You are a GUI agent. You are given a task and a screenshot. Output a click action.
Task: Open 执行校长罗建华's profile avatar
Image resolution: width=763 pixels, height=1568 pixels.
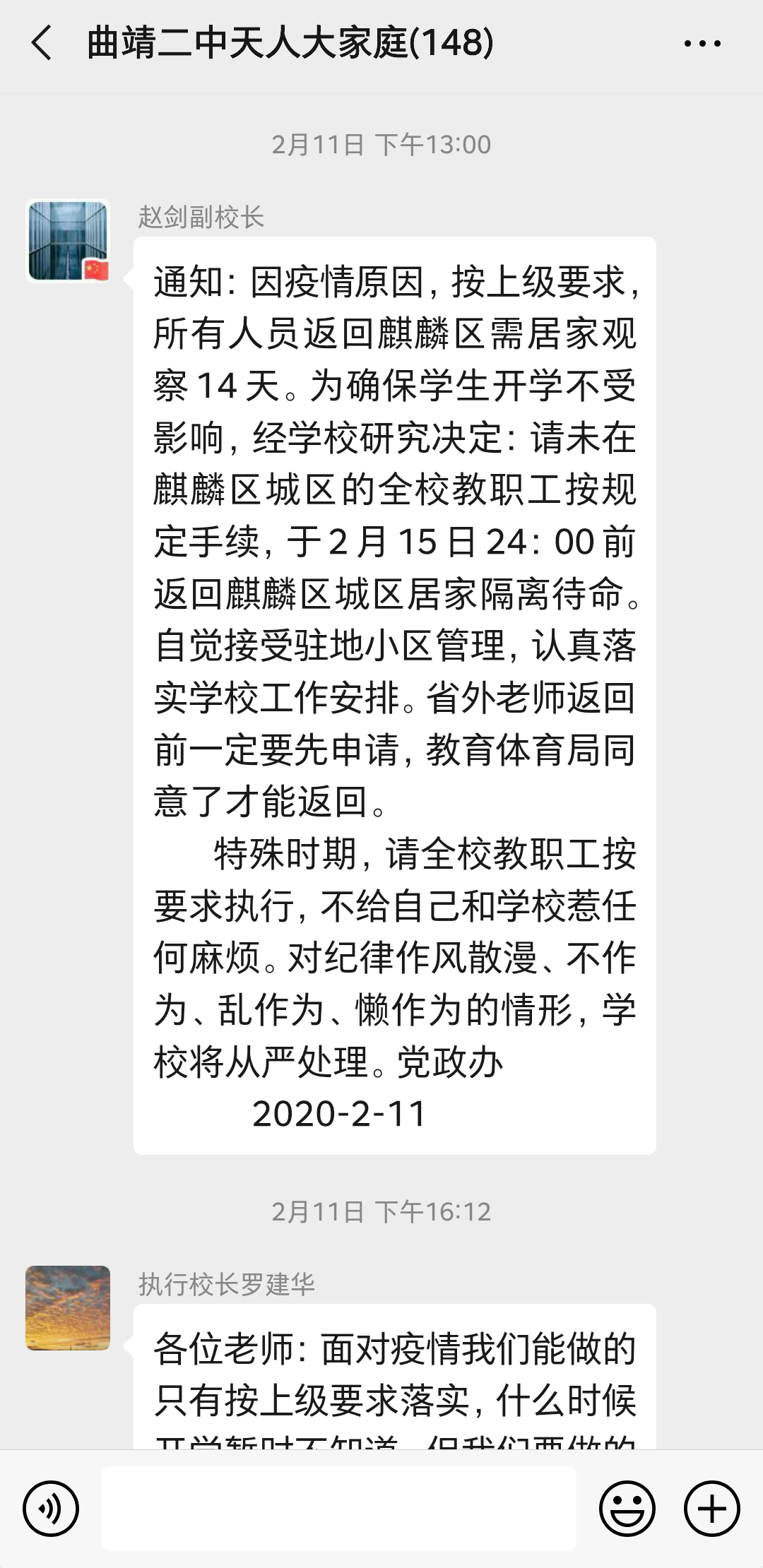pos(68,1308)
